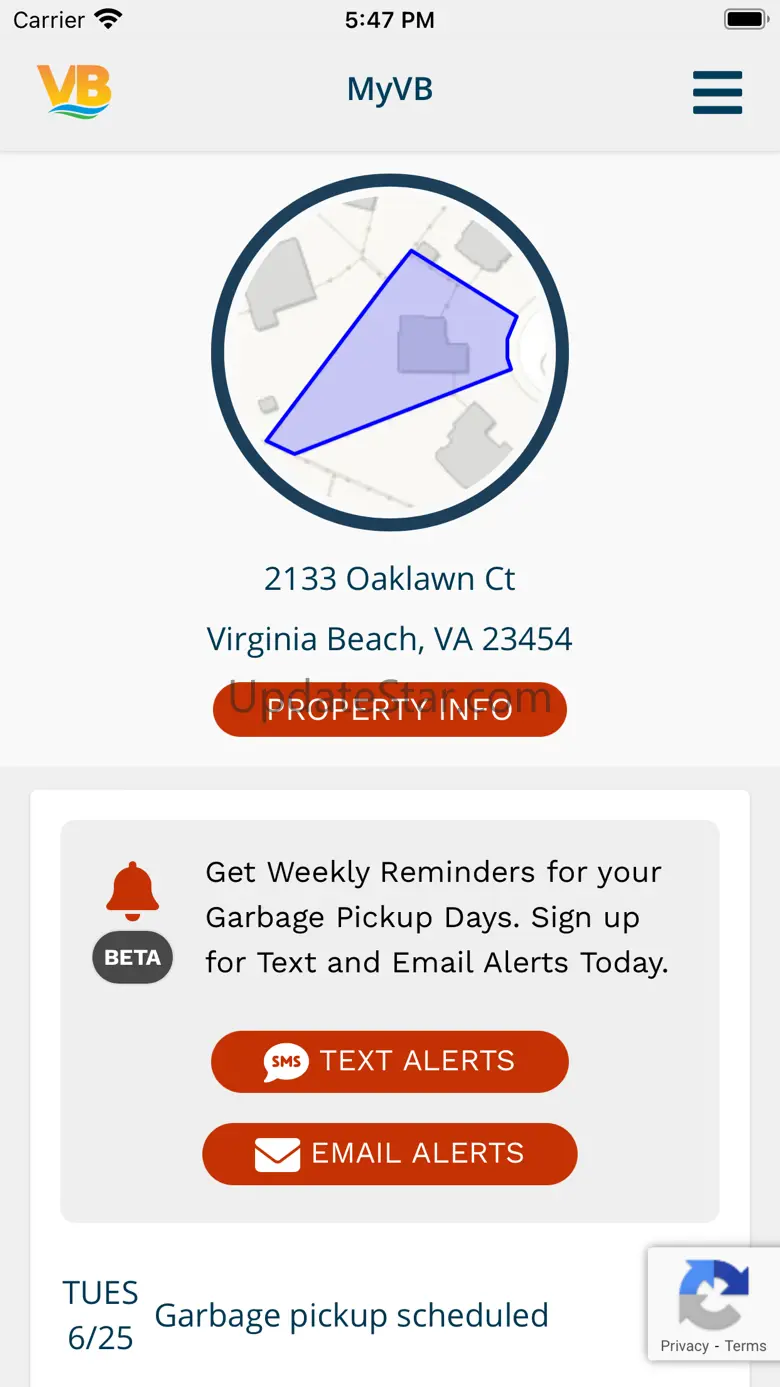Open reCAPTCHA Privacy link
Screen dimensions: 780x1387
(684, 1346)
